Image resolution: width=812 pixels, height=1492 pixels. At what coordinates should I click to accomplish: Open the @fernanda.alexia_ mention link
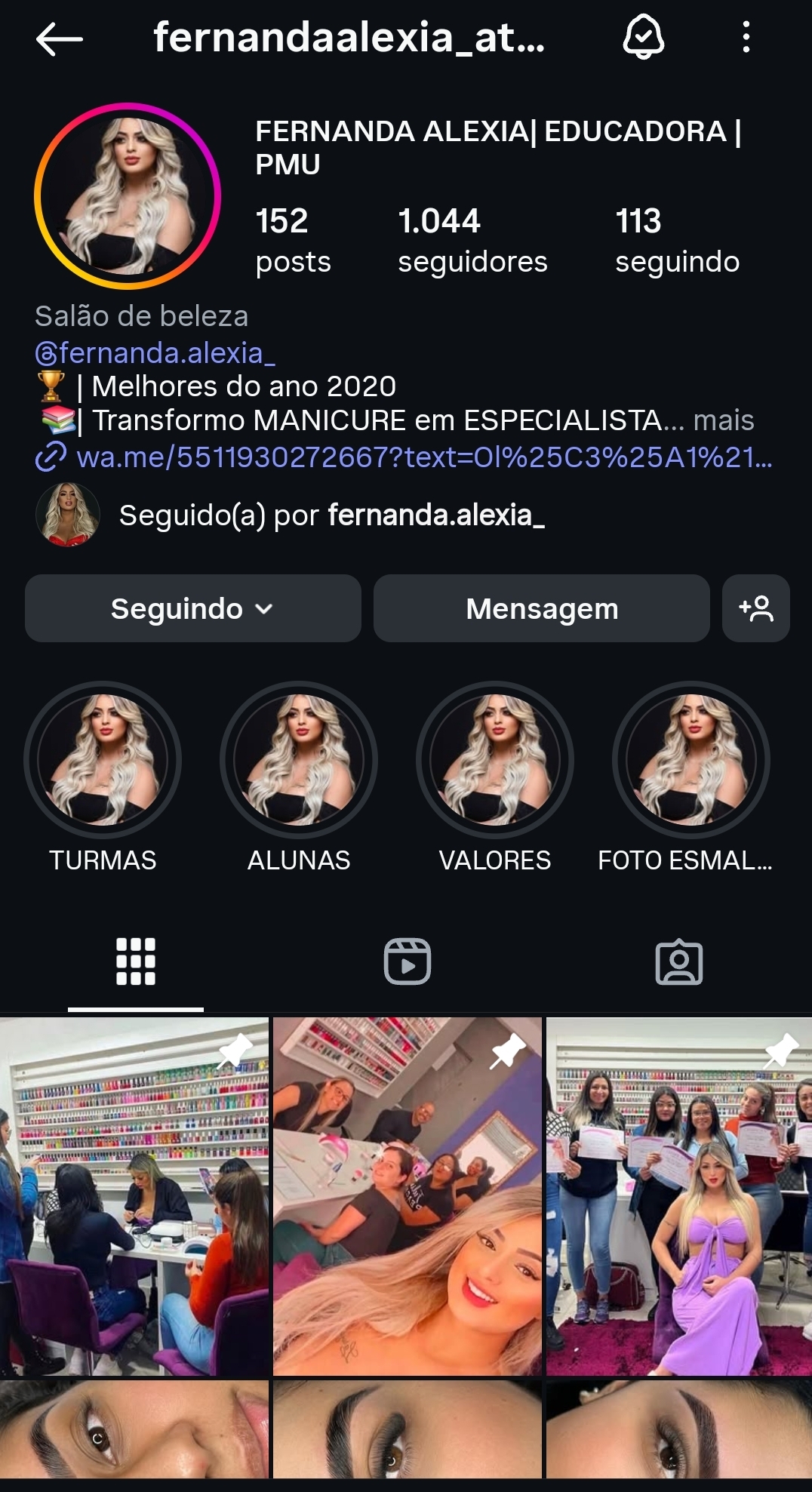coord(155,352)
